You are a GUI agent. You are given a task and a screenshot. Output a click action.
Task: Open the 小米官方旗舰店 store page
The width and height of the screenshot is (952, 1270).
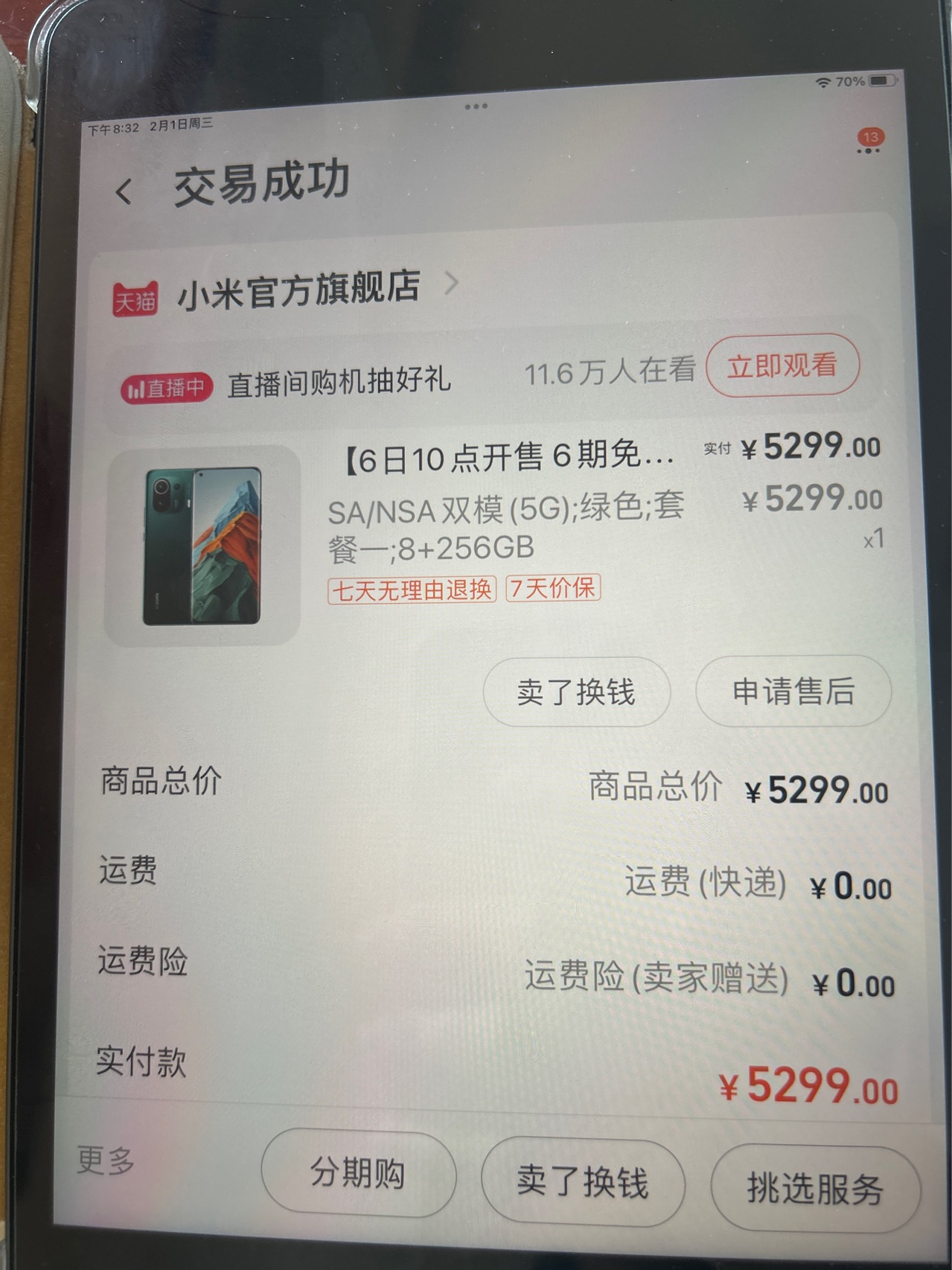(x=298, y=290)
